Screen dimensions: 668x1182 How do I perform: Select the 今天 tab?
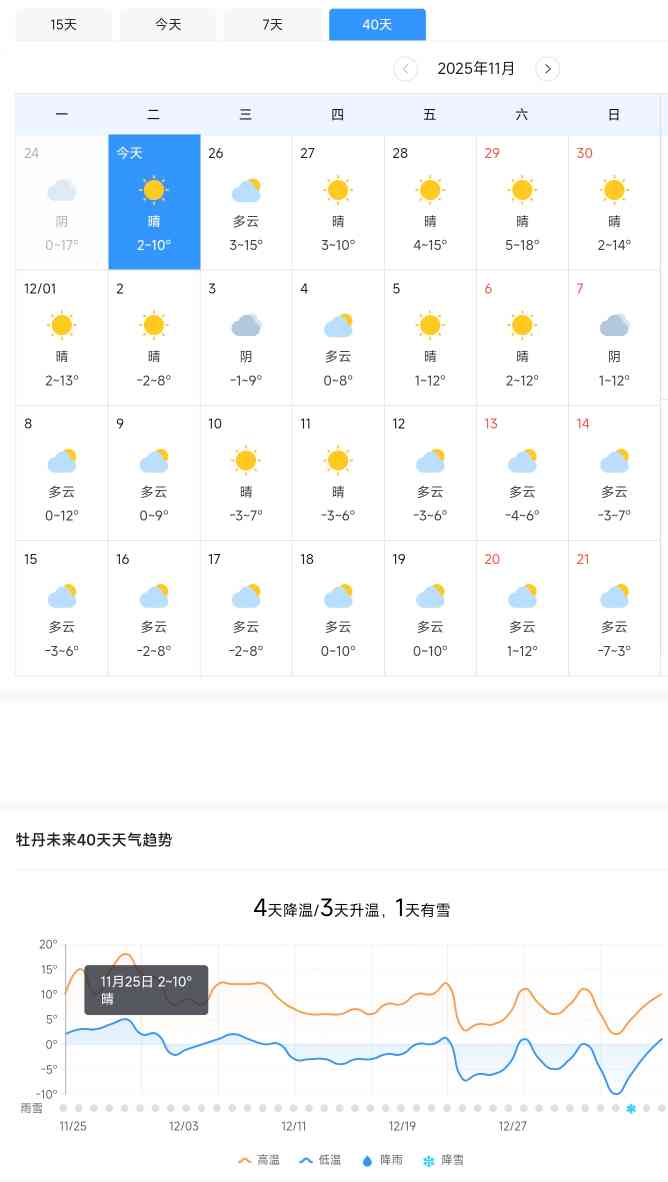click(168, 24)
